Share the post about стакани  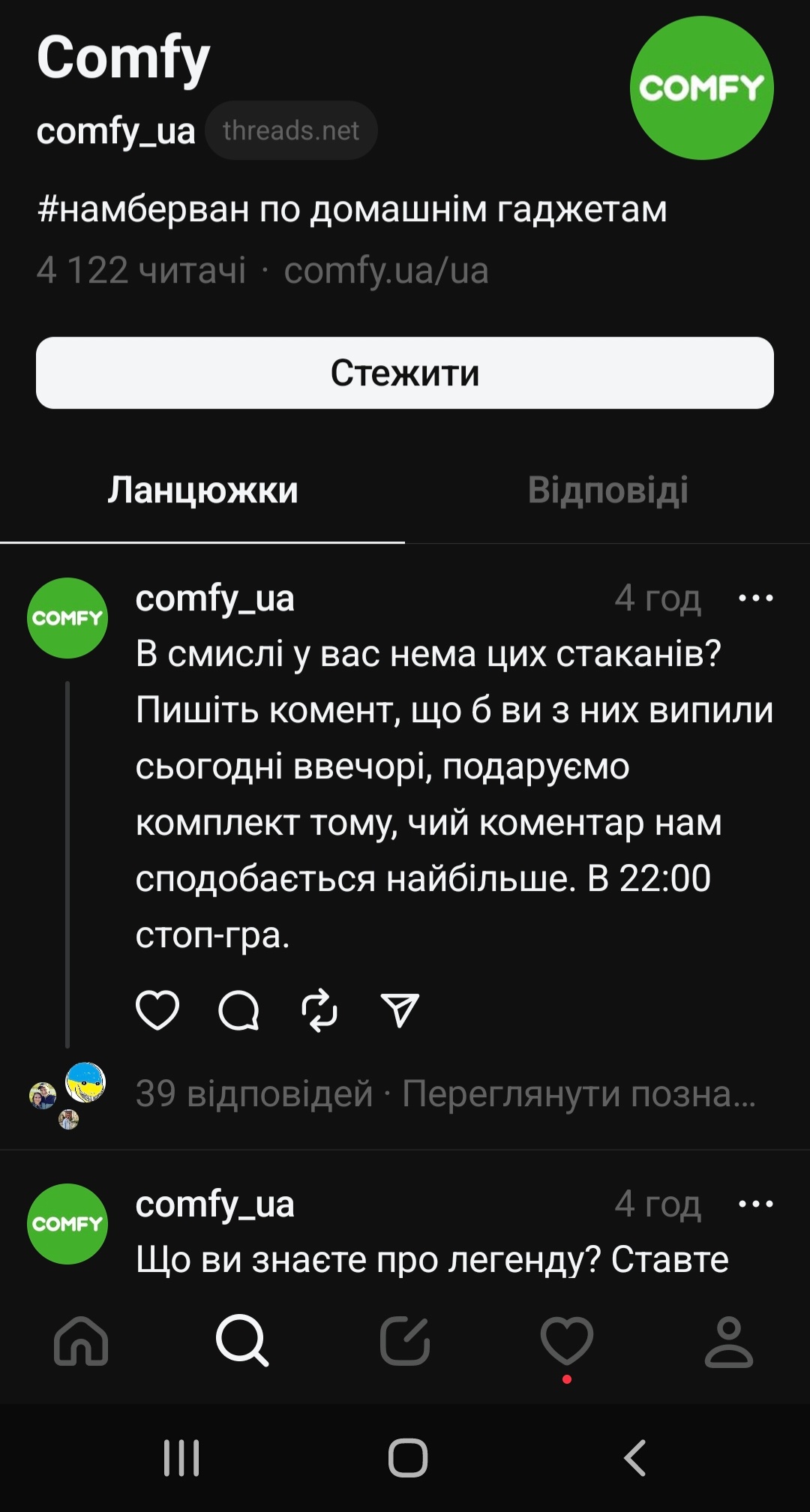point(400,1009)
